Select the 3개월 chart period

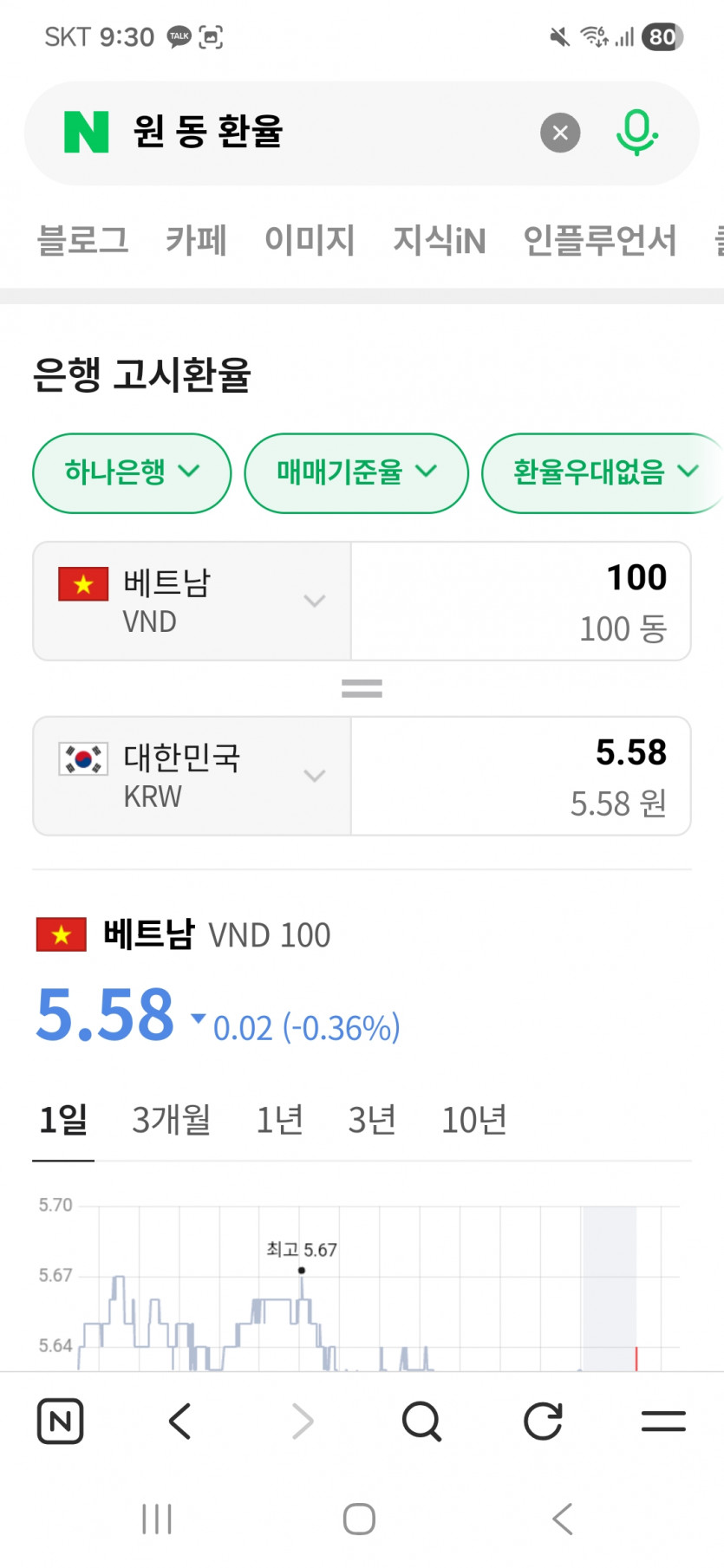172,1120
